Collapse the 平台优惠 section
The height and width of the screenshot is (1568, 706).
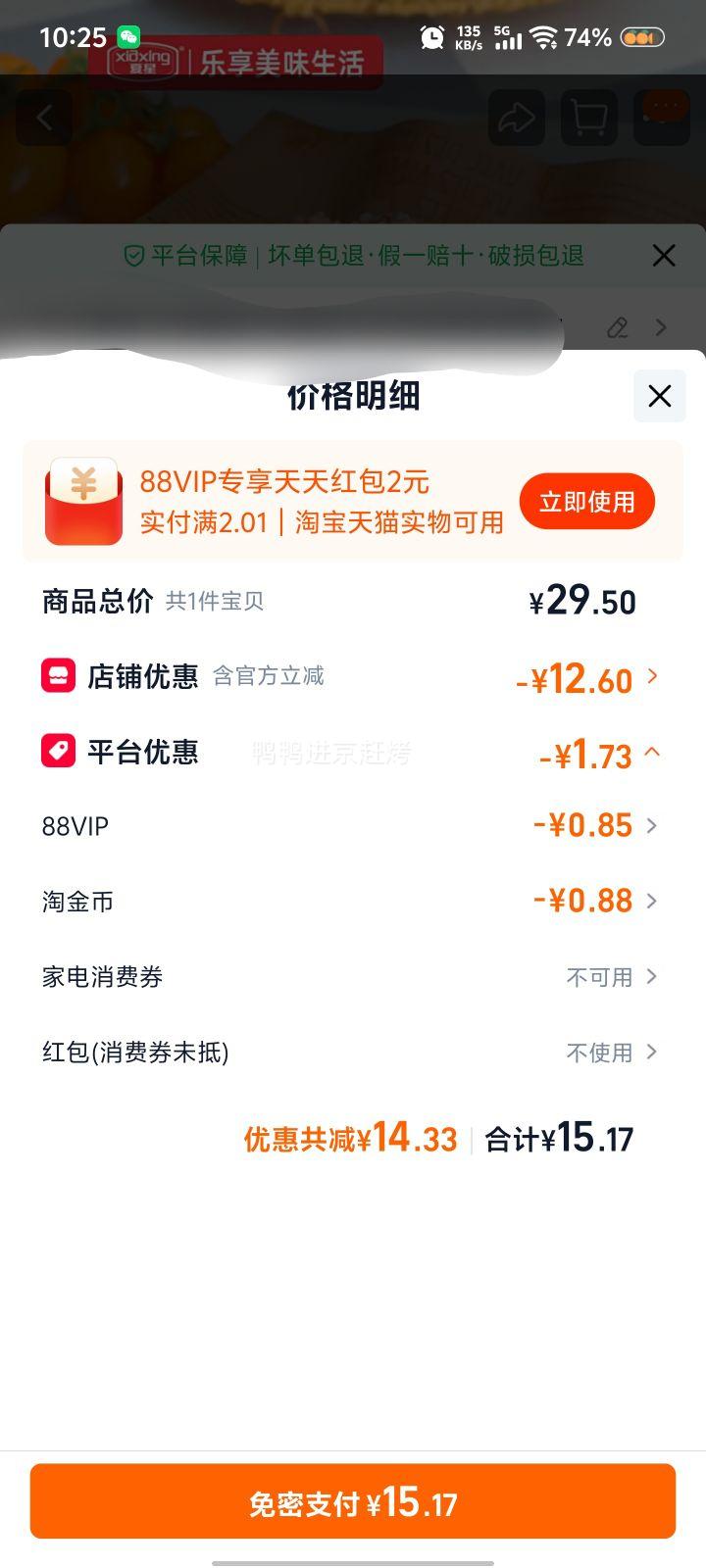click(x=652, y=754)
